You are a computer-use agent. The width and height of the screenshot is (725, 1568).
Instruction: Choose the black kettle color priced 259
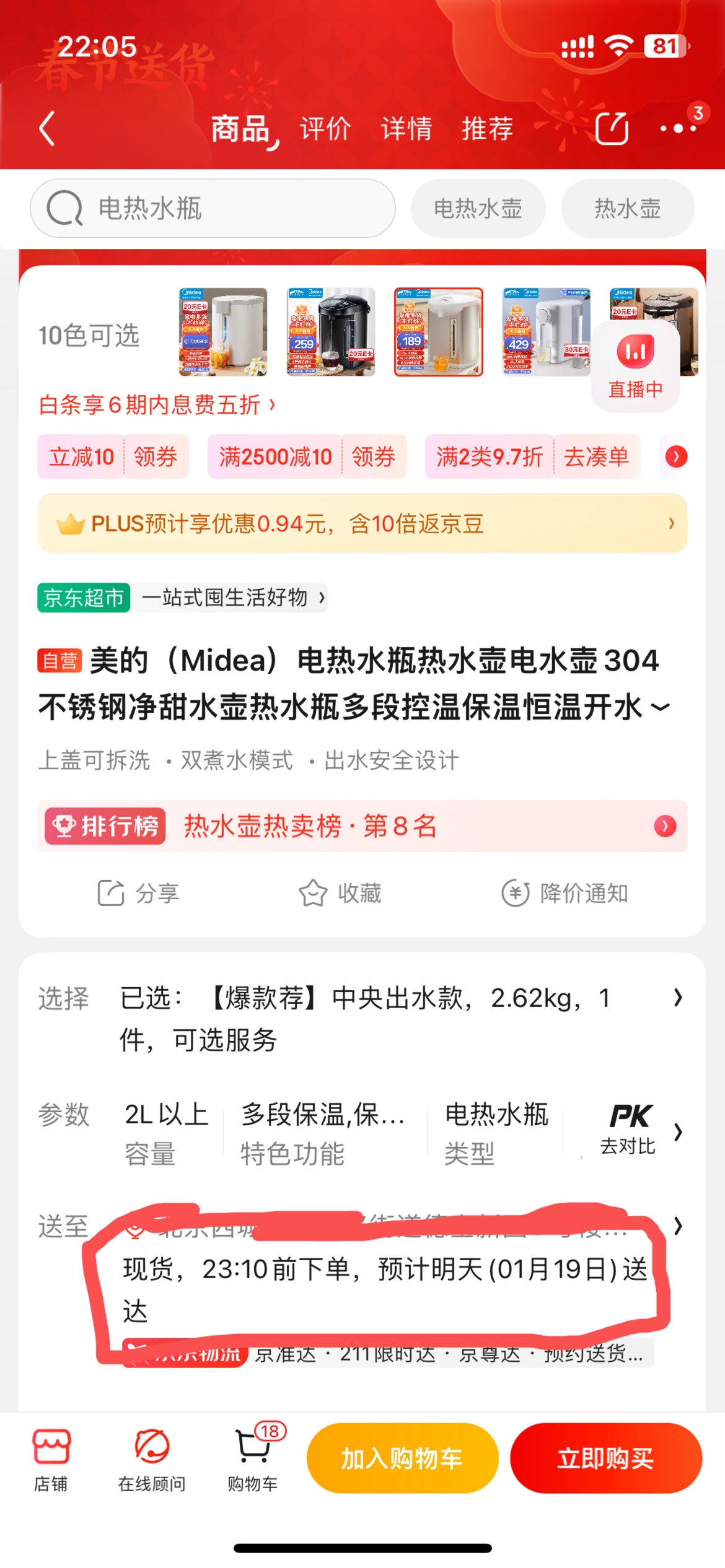[331, 332]
